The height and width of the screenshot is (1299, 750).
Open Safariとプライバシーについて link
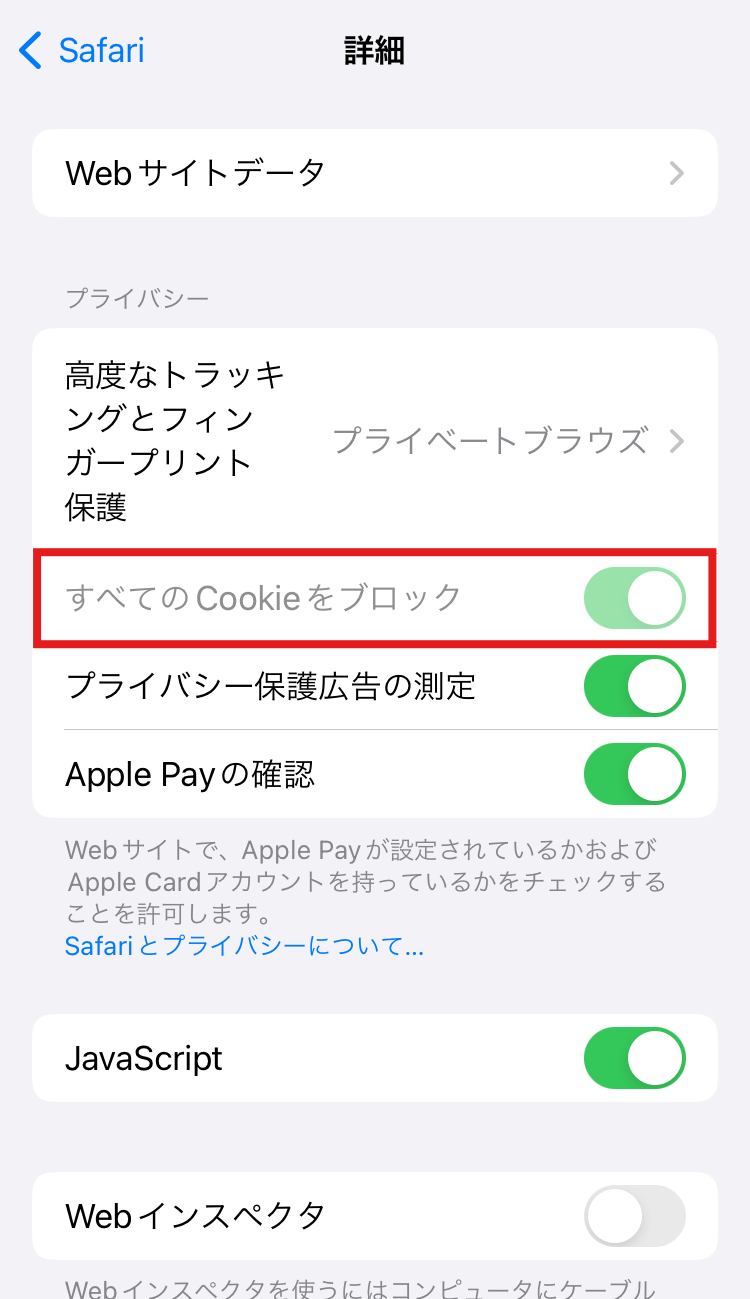coord(244,946)
